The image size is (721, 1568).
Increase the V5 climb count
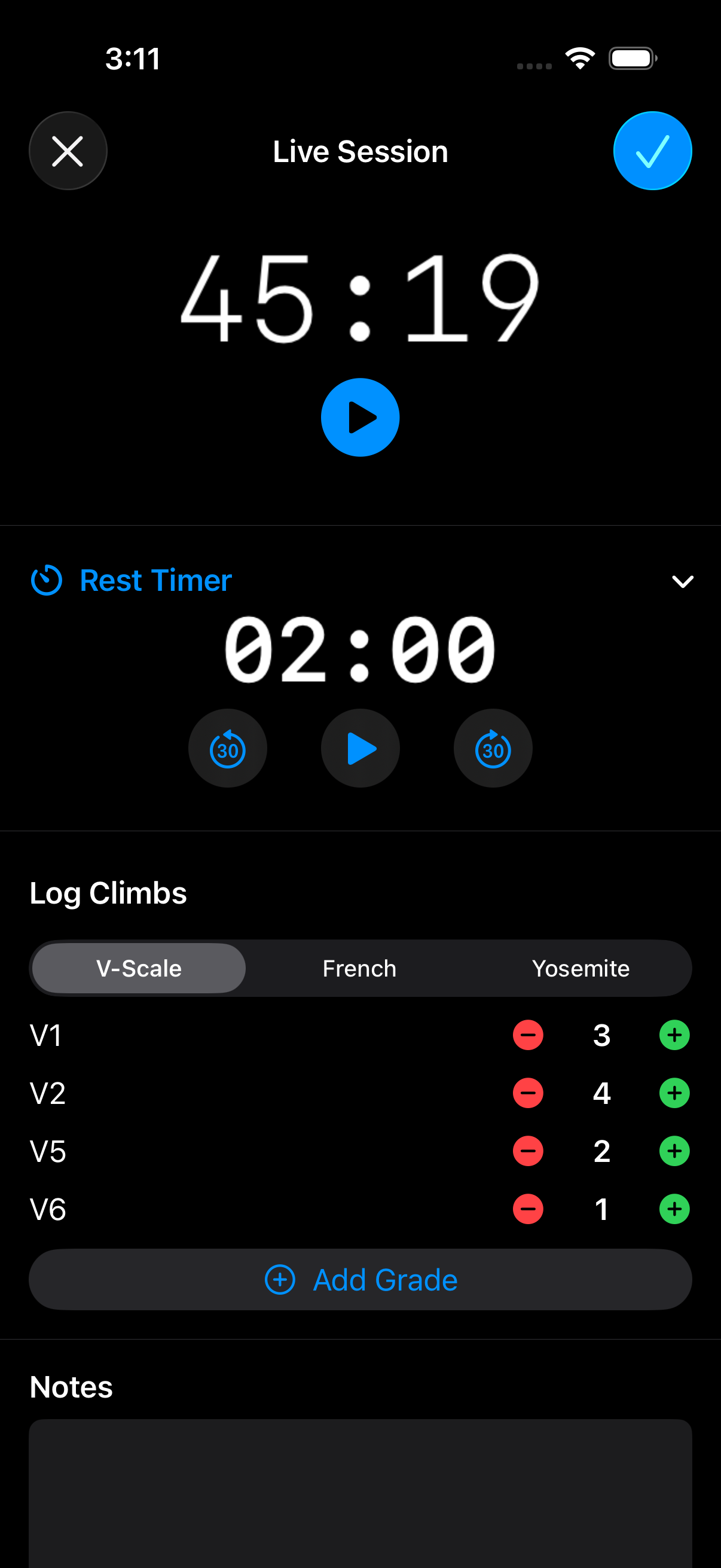click(674, 1151)
